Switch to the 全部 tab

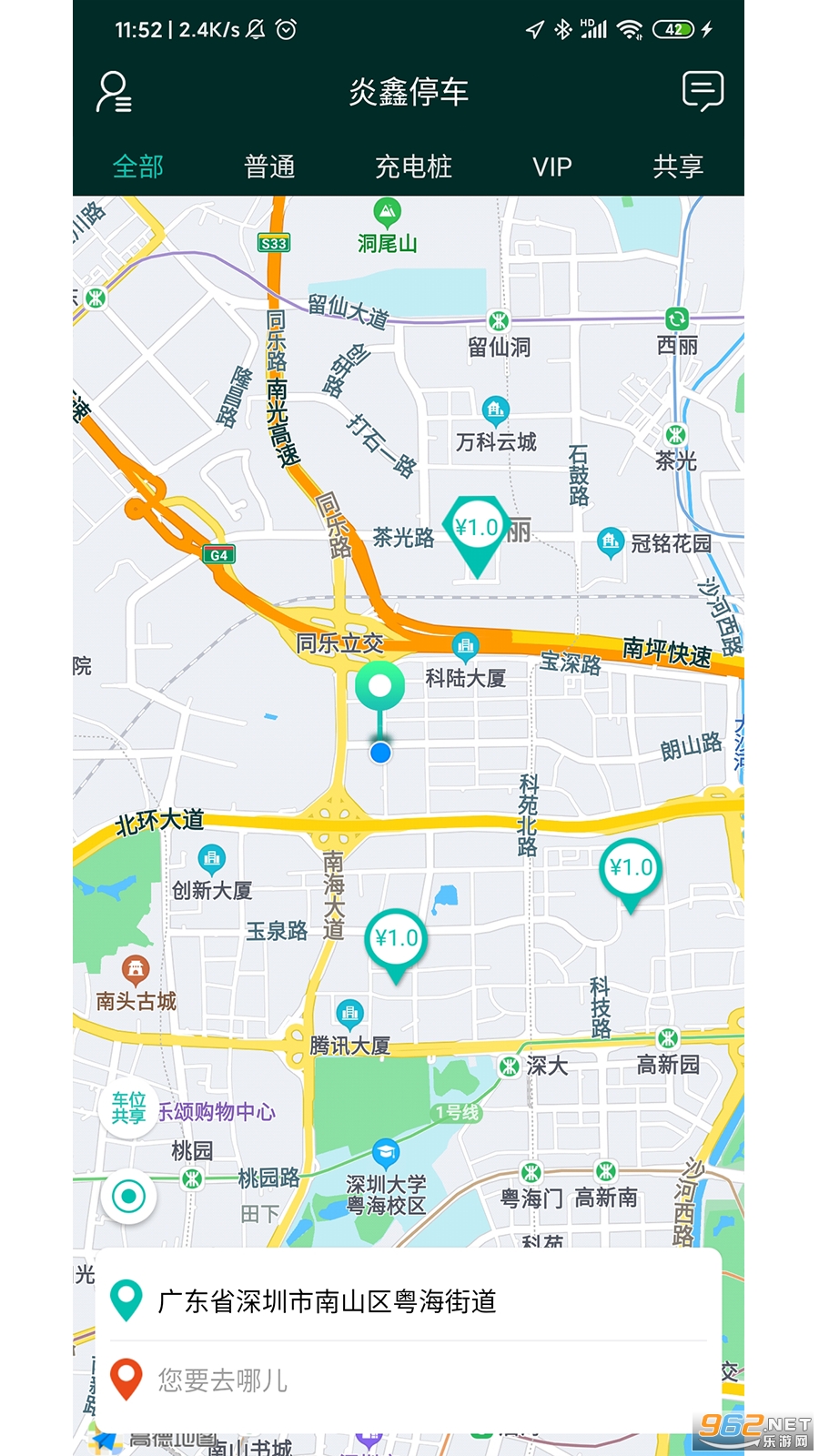point(138,167)
